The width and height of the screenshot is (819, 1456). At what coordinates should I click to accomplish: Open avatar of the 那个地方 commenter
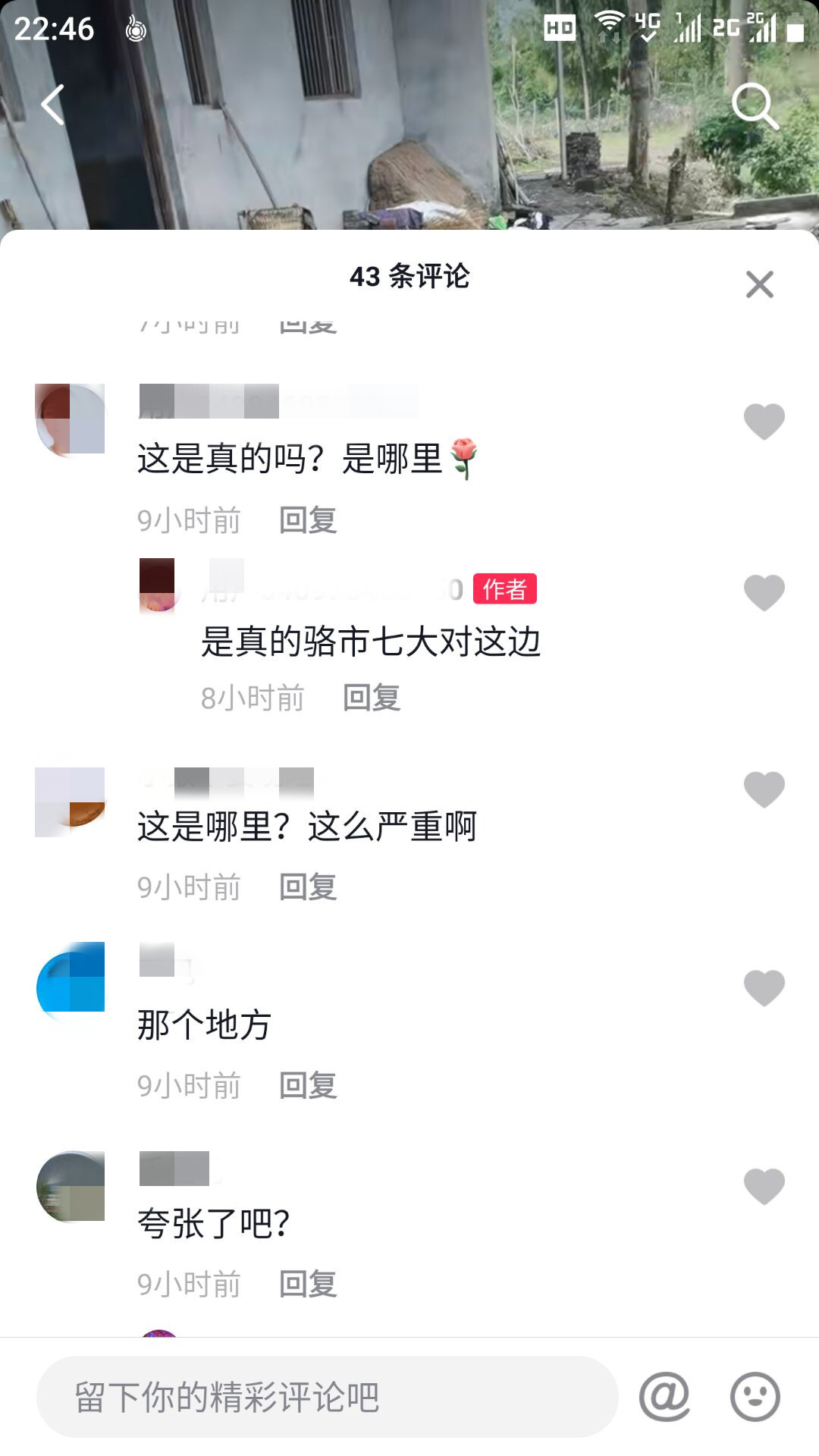tap(71, 977)
